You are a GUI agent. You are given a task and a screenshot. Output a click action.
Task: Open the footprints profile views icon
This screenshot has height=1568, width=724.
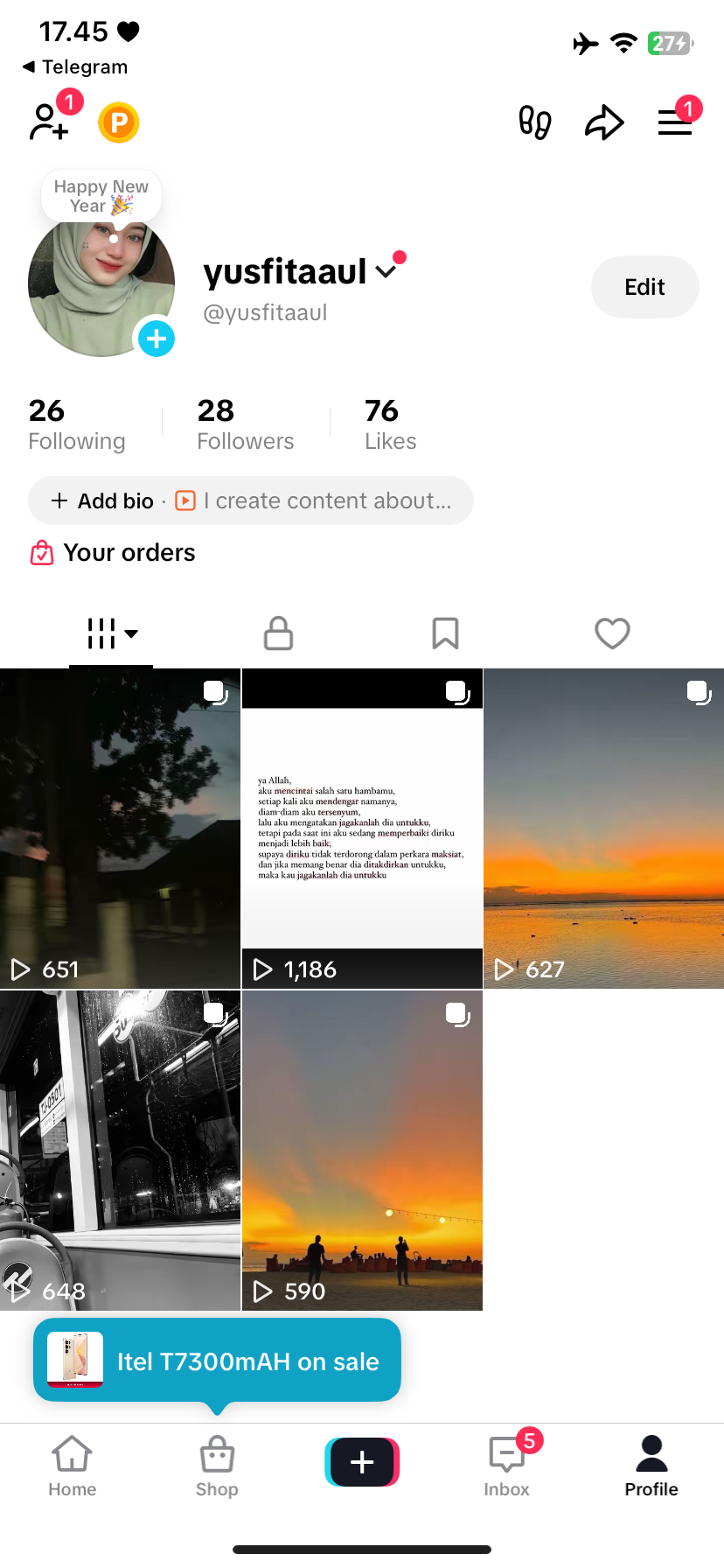(534, 122)
